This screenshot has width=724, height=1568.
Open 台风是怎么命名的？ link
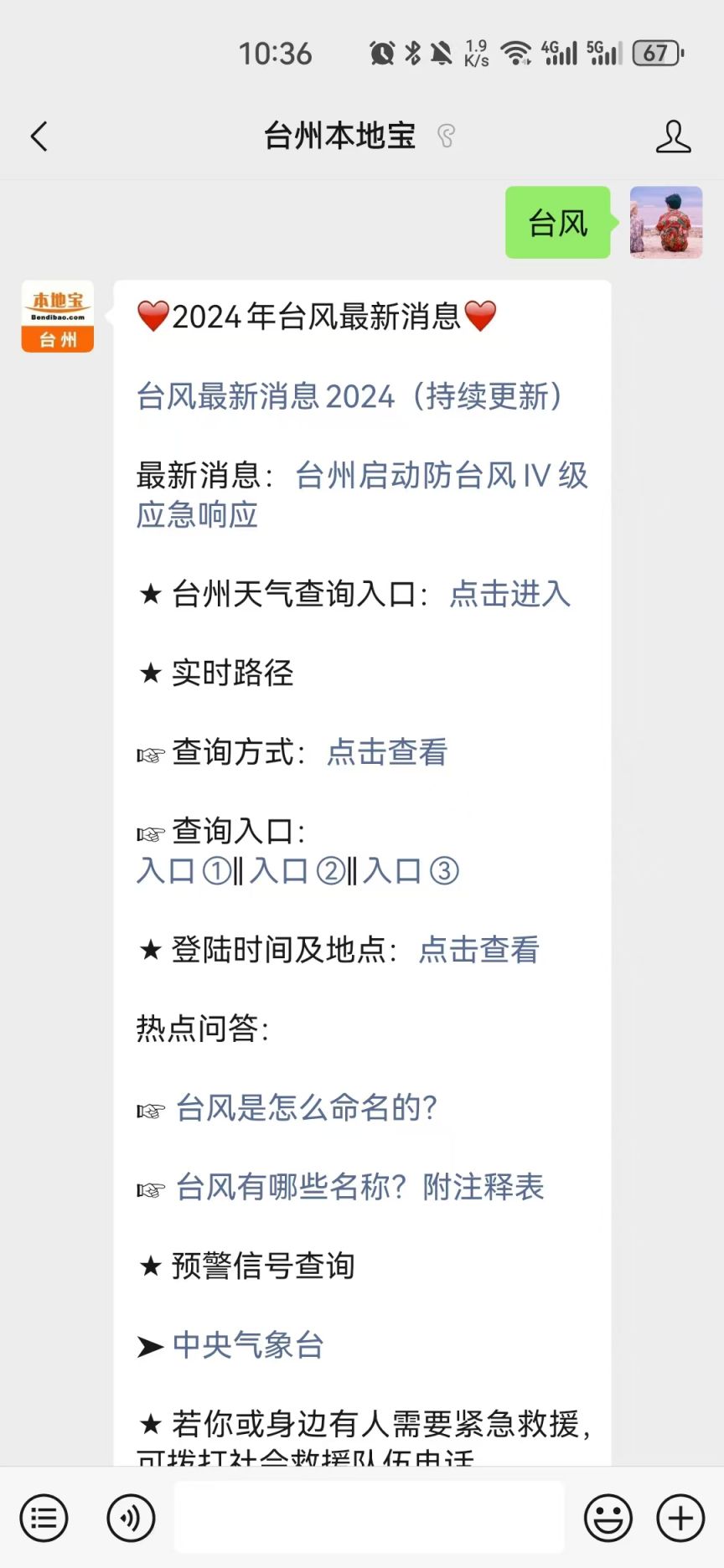pyautogui.click(x=307, y=1108)
